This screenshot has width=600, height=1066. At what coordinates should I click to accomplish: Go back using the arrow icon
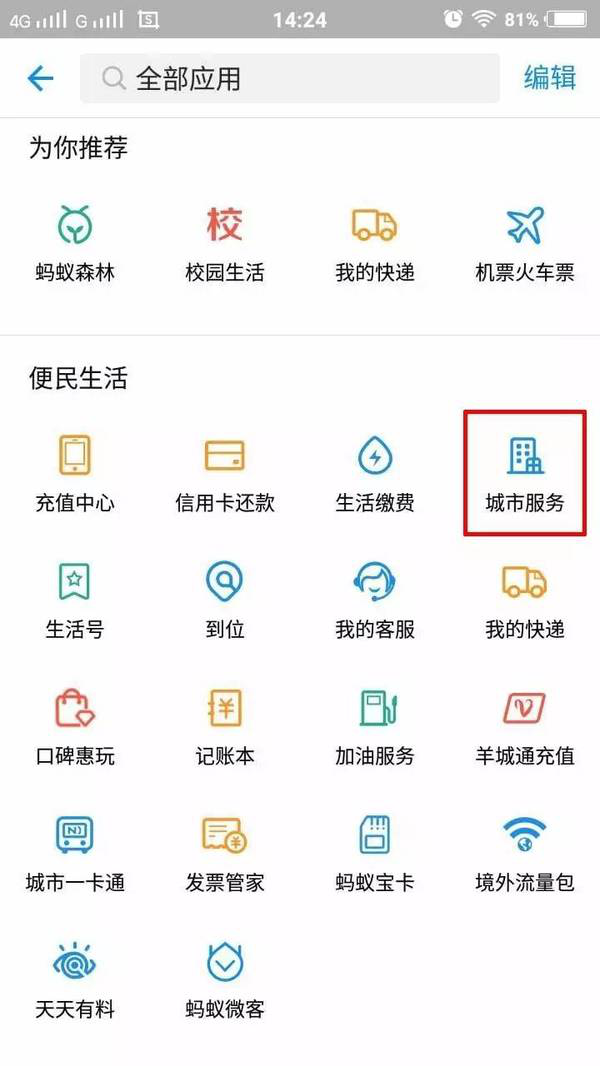point(40,78)
